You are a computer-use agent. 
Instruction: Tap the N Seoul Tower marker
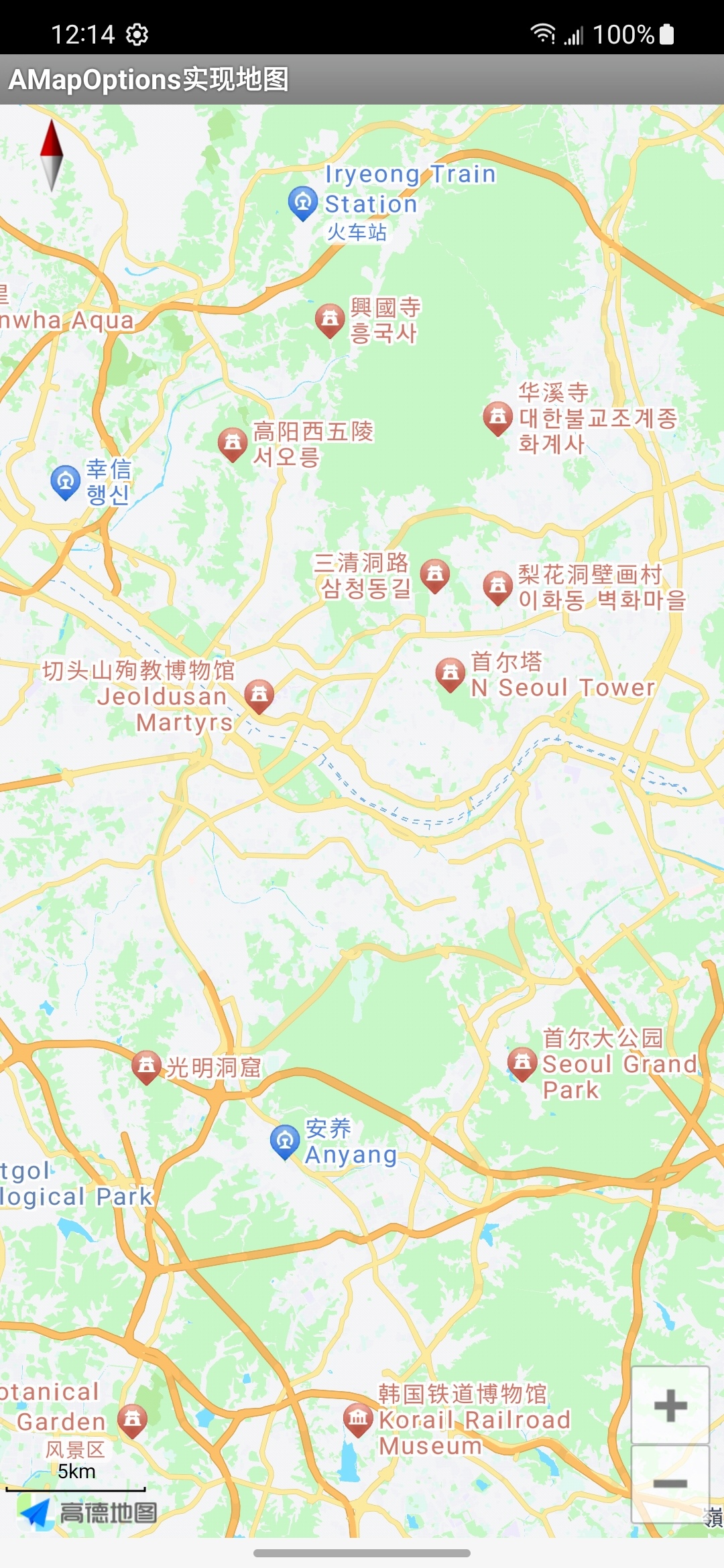[450, 673]
